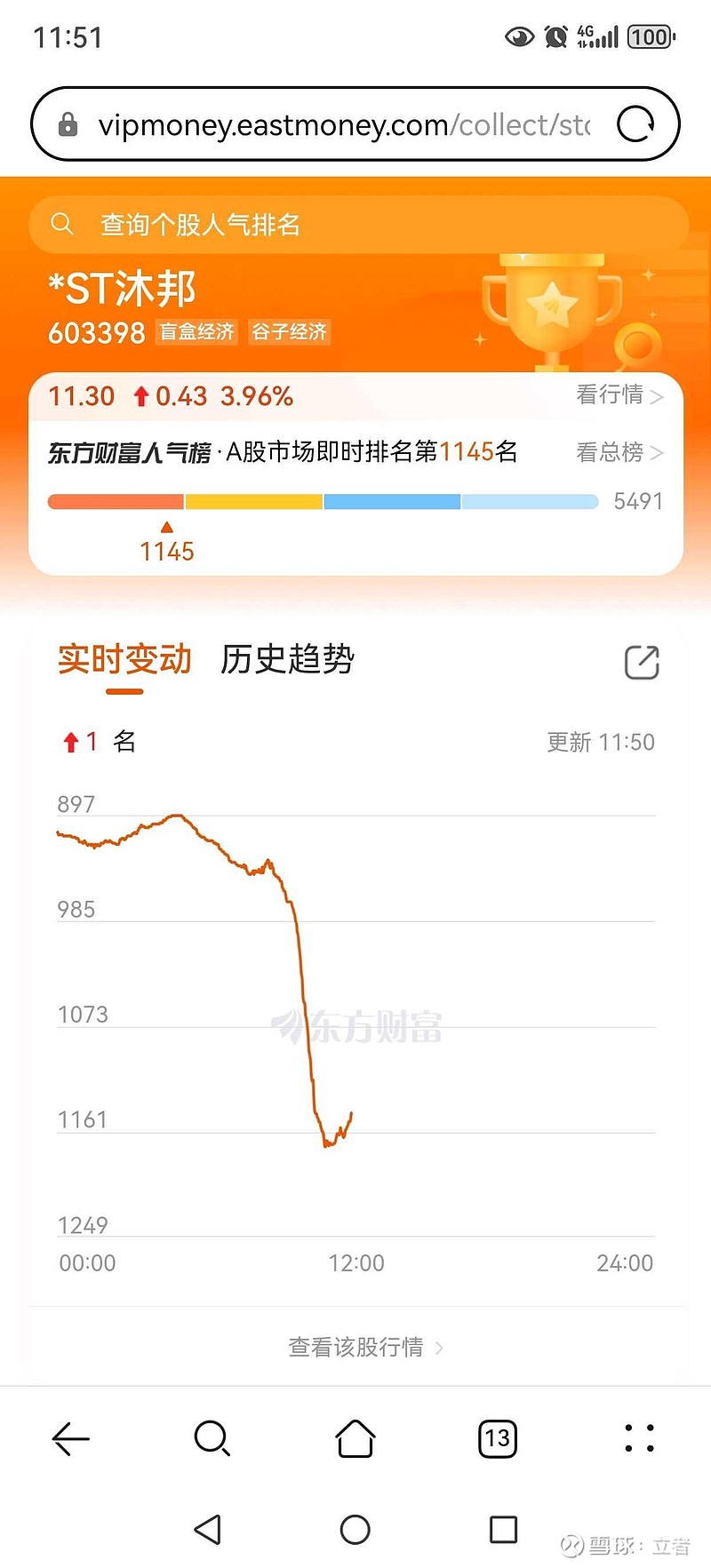Open the external share icon beside 历史趋势
Viewport: 711px width, 1568px height.
tap(641, 663)
